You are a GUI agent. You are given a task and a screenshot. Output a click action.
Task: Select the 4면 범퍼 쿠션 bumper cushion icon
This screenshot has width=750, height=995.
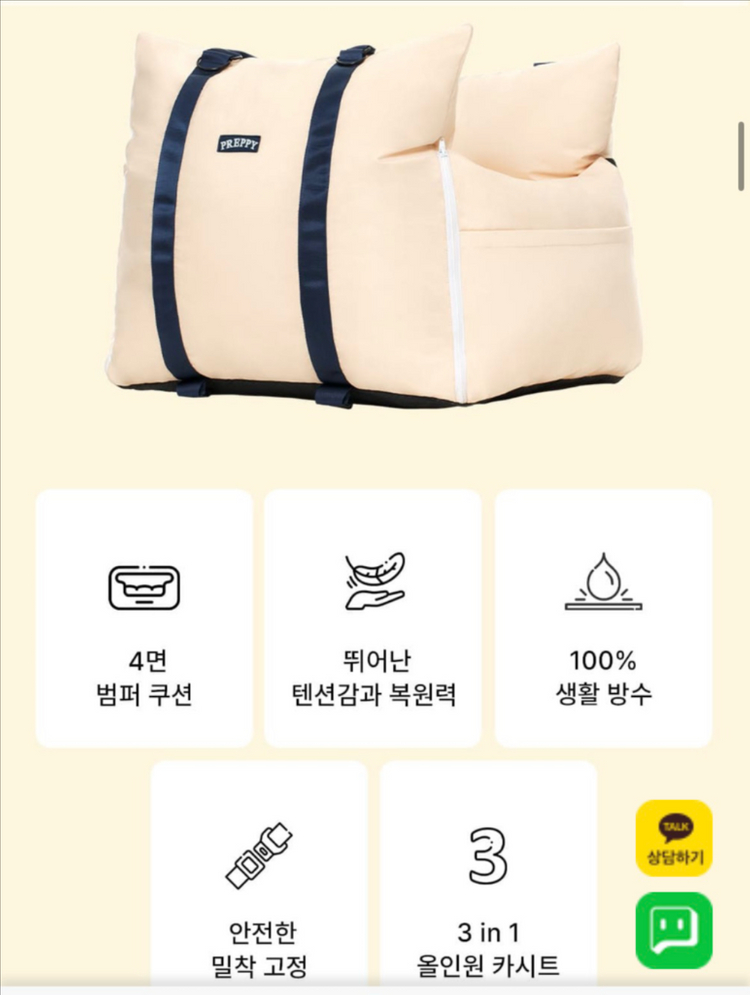(142, 588)
